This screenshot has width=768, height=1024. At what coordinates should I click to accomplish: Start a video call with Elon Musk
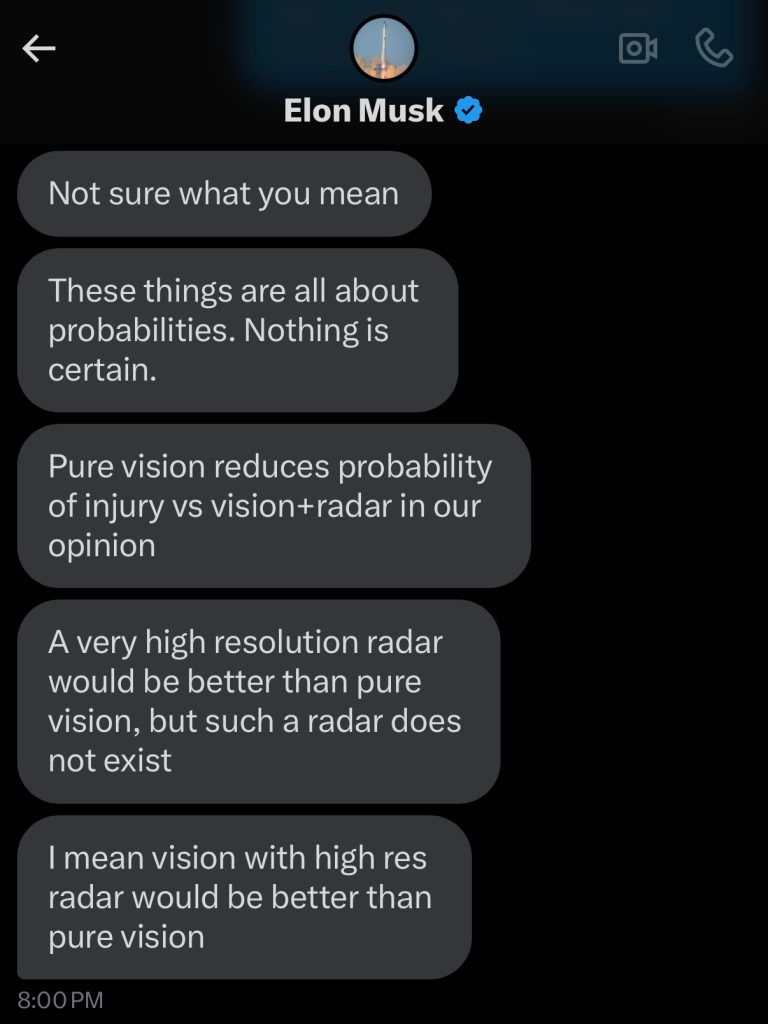pyautogui.click(x=637, y=48)
